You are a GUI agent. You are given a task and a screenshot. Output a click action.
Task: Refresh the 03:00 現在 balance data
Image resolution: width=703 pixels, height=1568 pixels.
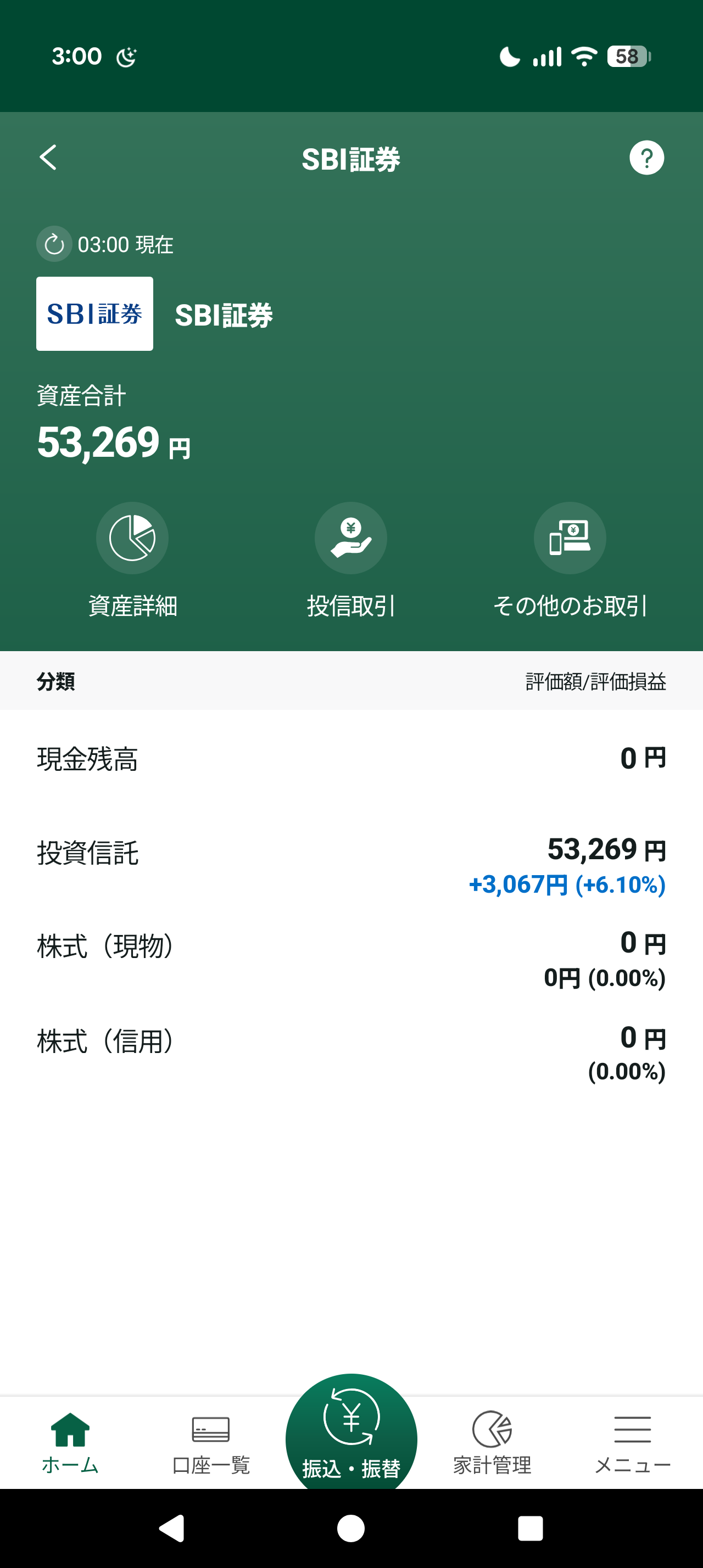point(54,245)
